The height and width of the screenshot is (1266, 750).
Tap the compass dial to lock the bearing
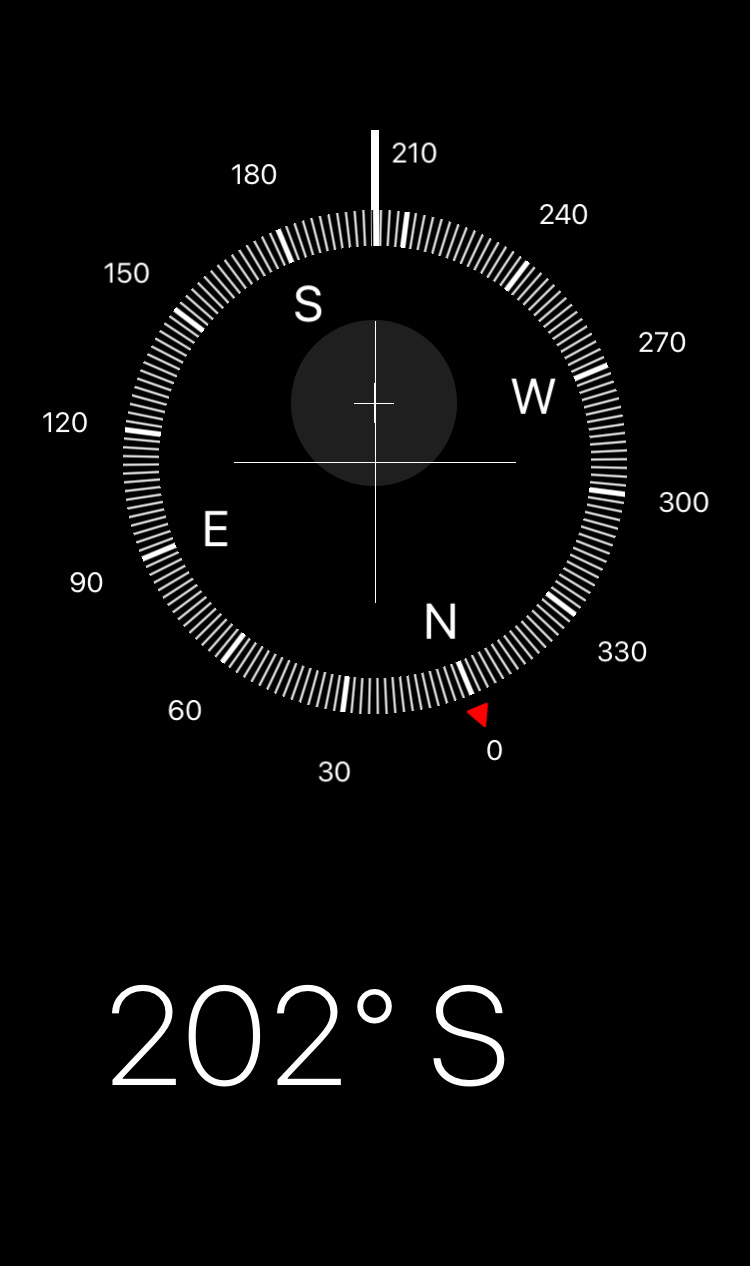pyautogui.click(x=375, y=462)
